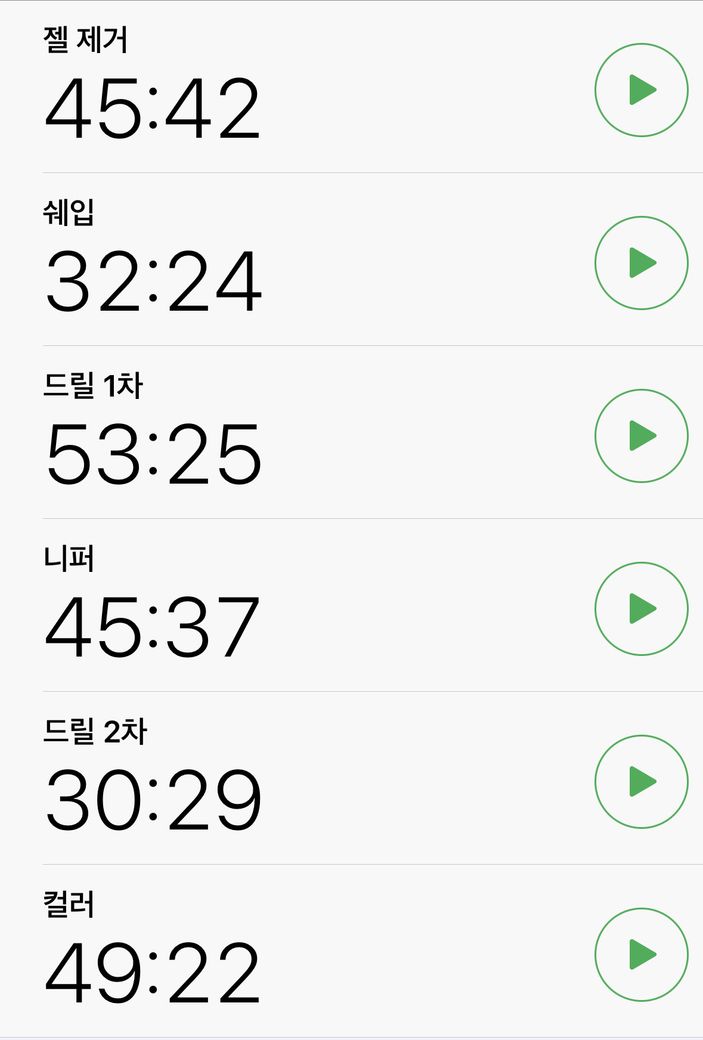
Task: Start the 젤 제거 timer
Action: 641,90
